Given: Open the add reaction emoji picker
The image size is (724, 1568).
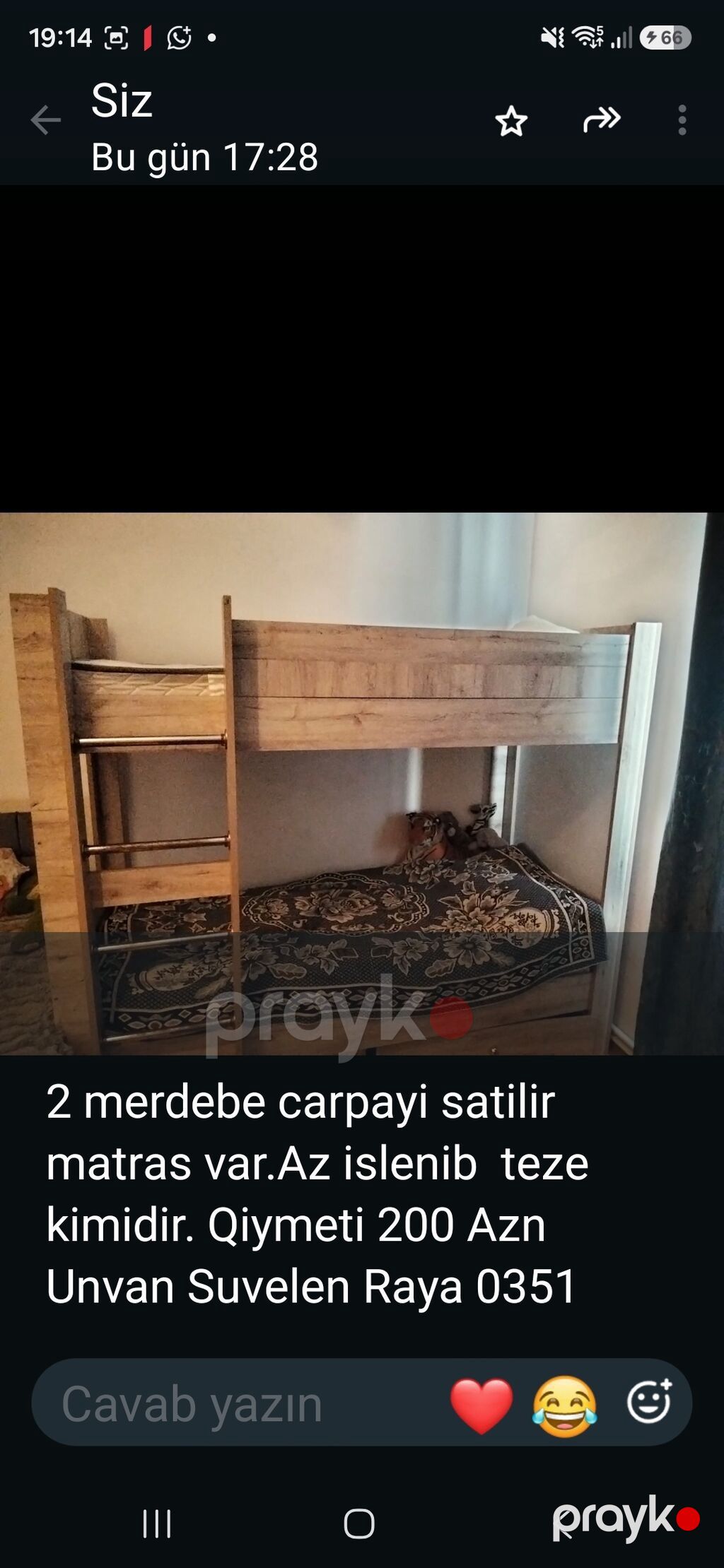Looking at the screenshot, I should coord(649,1401).
